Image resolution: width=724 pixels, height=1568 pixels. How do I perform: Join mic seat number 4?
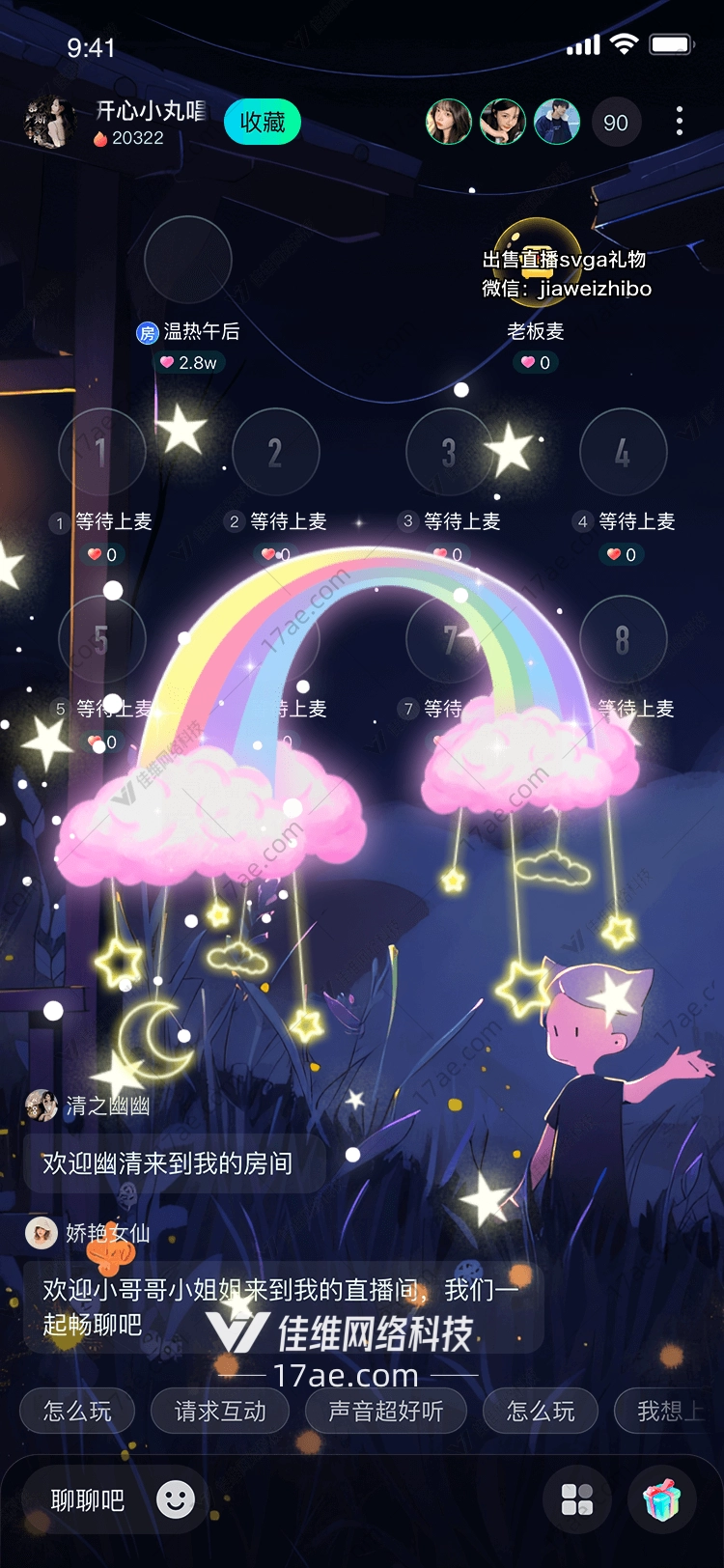pyautogui.click(x=623, y=452)
